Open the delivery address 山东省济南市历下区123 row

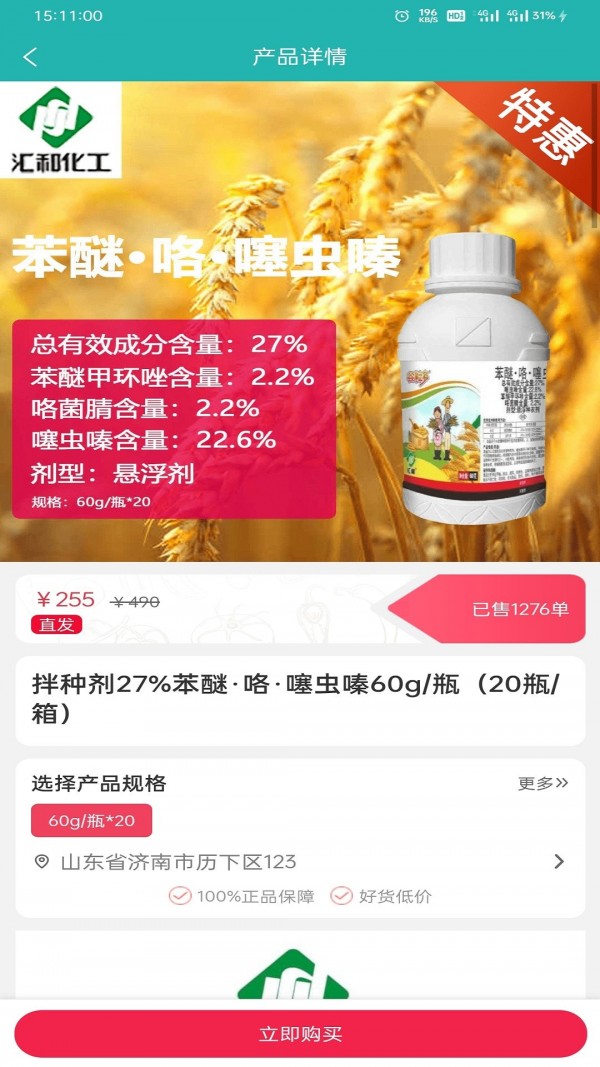click(x=300, y=862)
